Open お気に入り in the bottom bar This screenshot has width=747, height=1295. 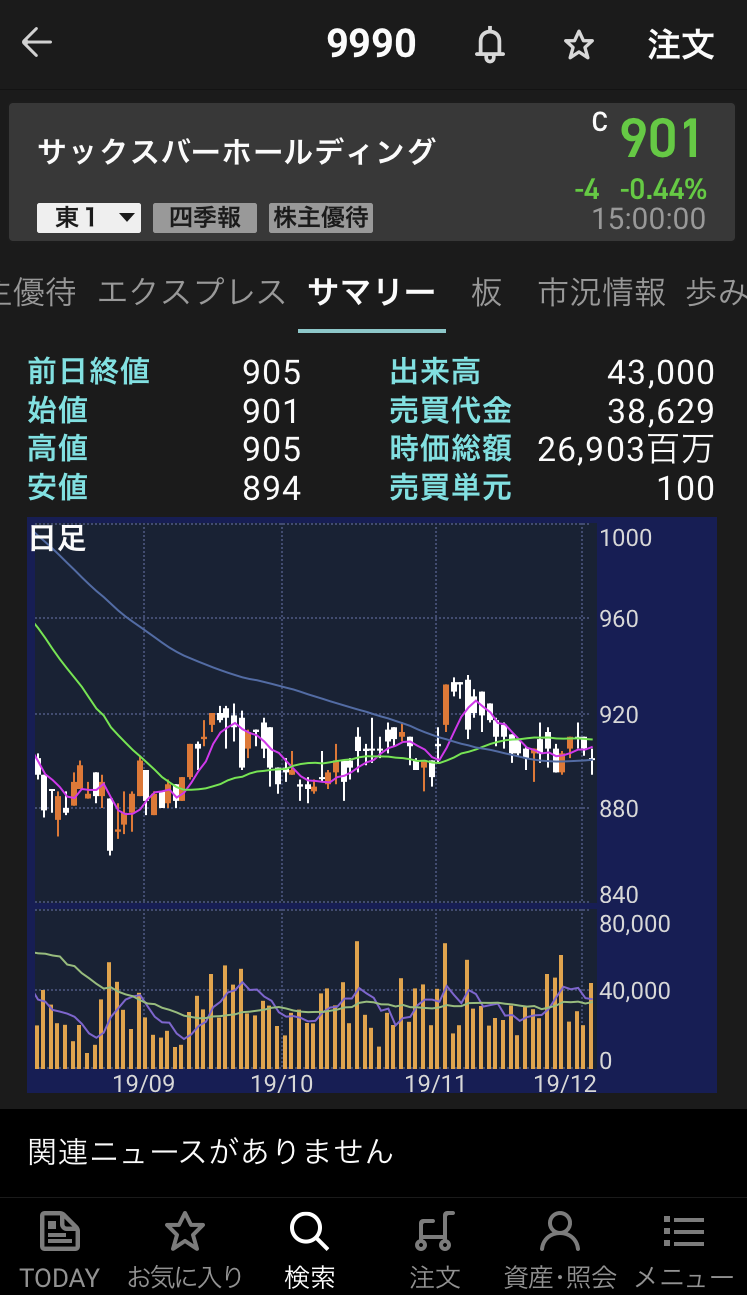185,1248
